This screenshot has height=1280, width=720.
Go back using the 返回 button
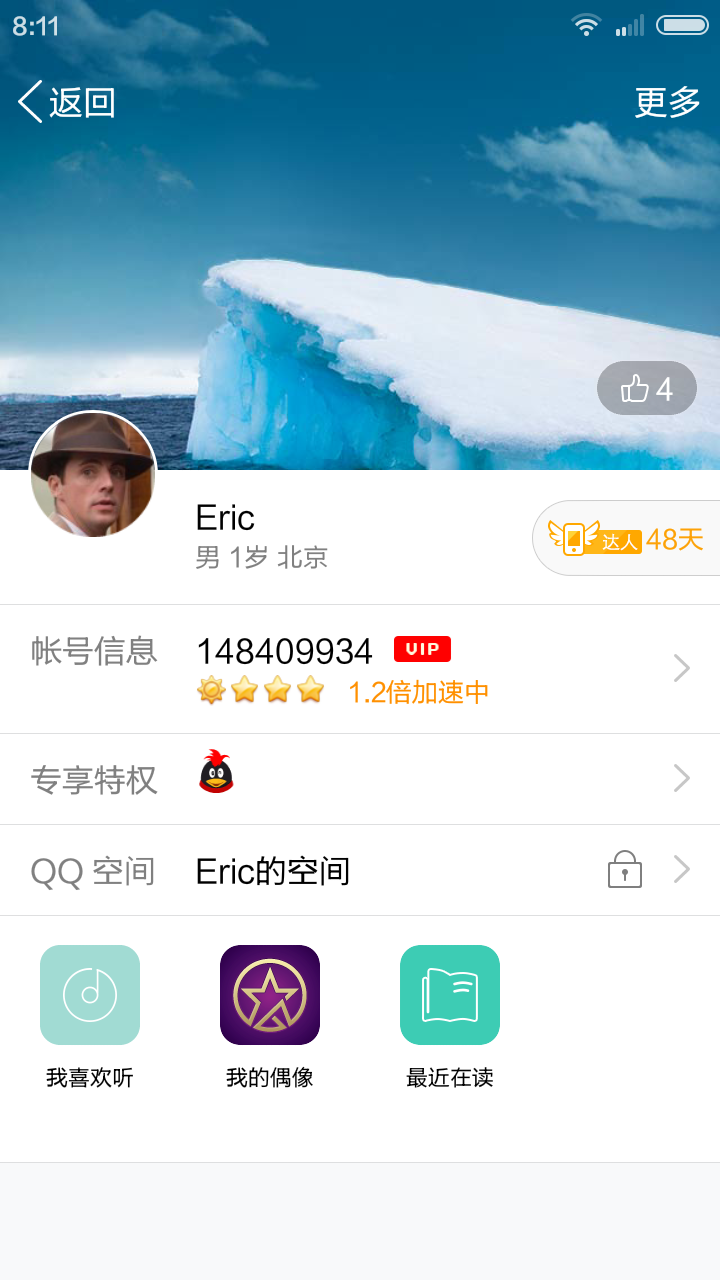[x=67, y=102]
